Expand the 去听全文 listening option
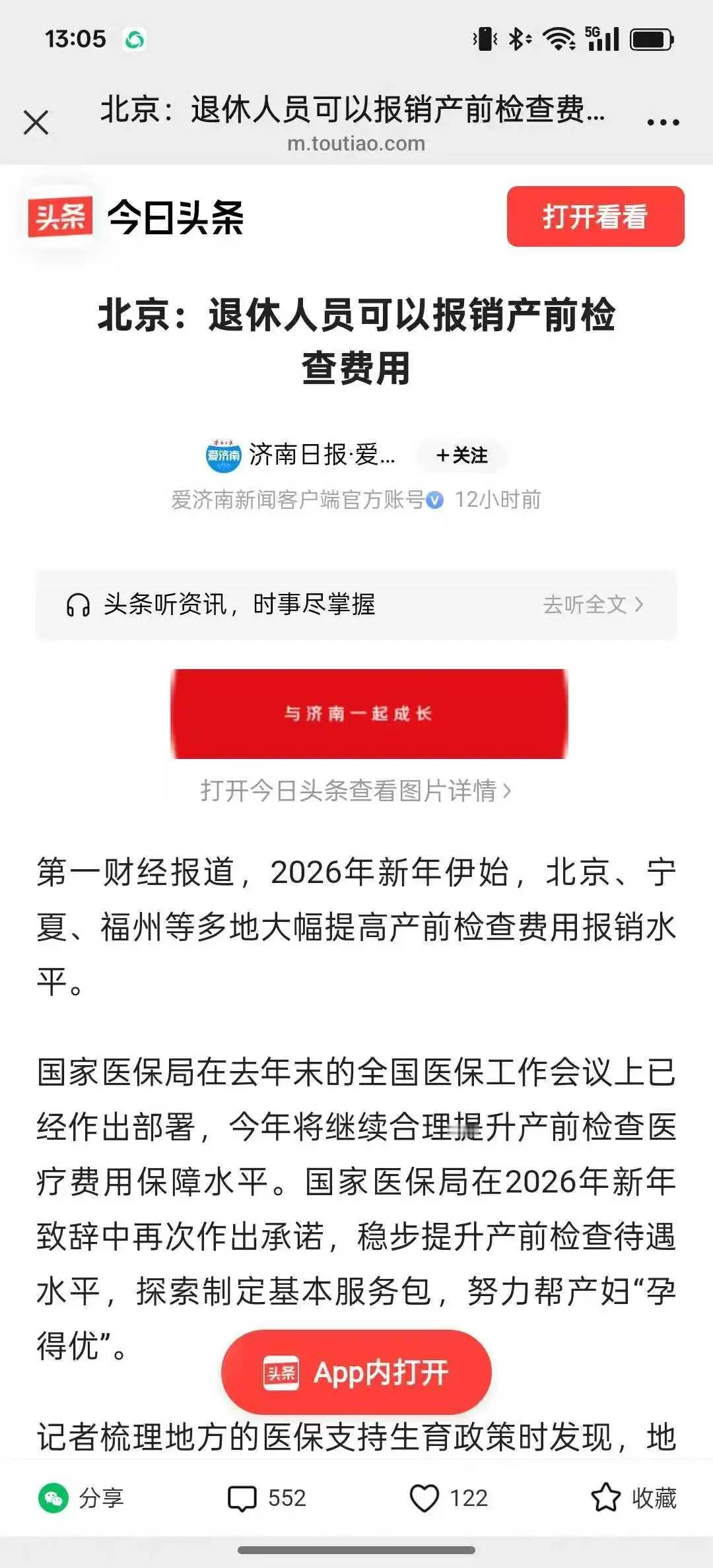 click(x=593, y=604)
